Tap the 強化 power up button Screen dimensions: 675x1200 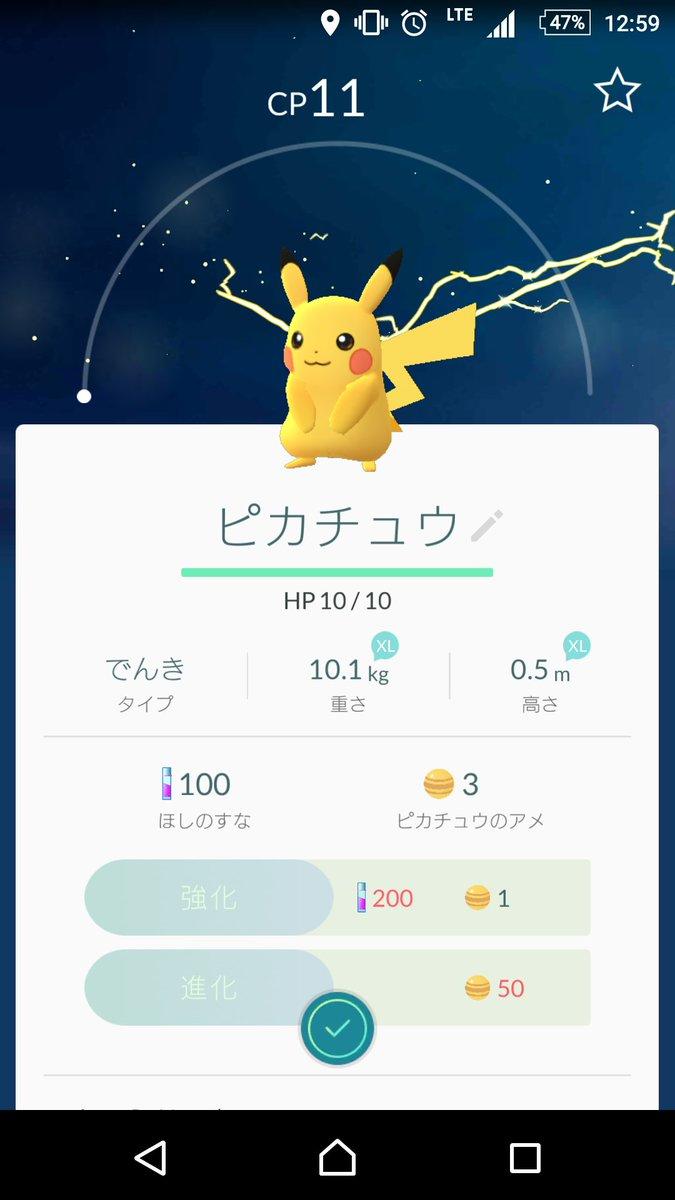point(209,897)
